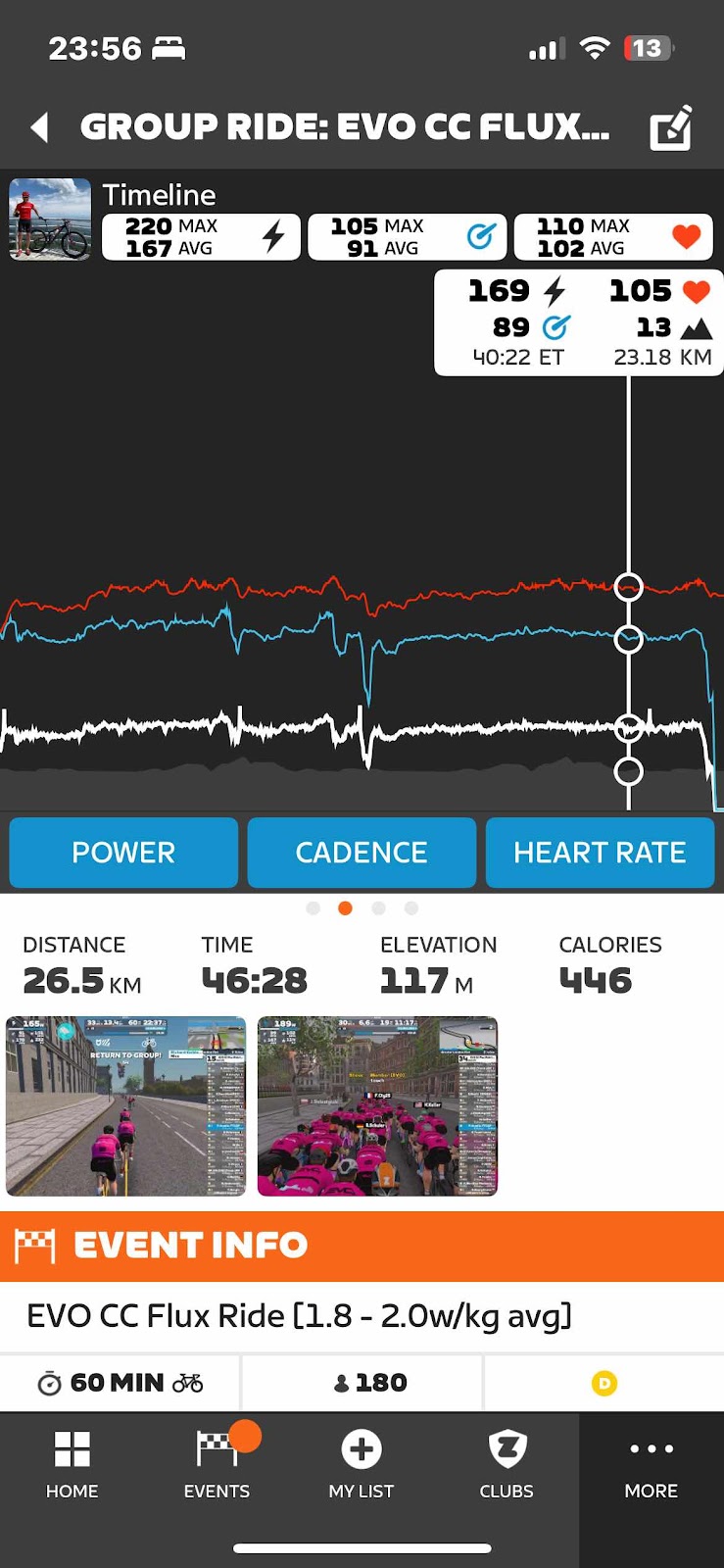Viewport: 724px width, 1568px height.
Task: Toggle the HEART RATE graph line
Action: 600,853
